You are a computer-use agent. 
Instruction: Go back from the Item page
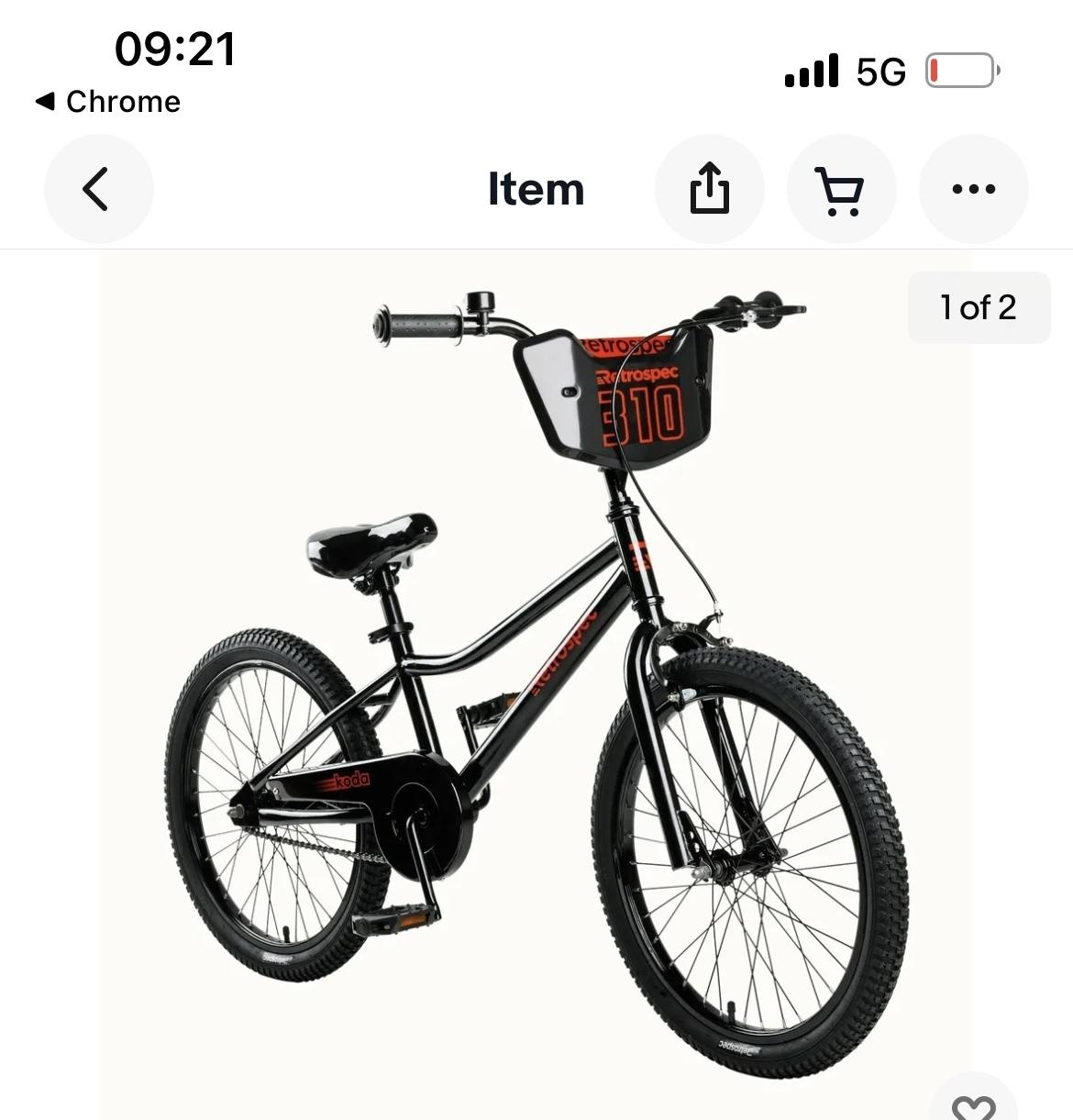[x=98, y=189]
